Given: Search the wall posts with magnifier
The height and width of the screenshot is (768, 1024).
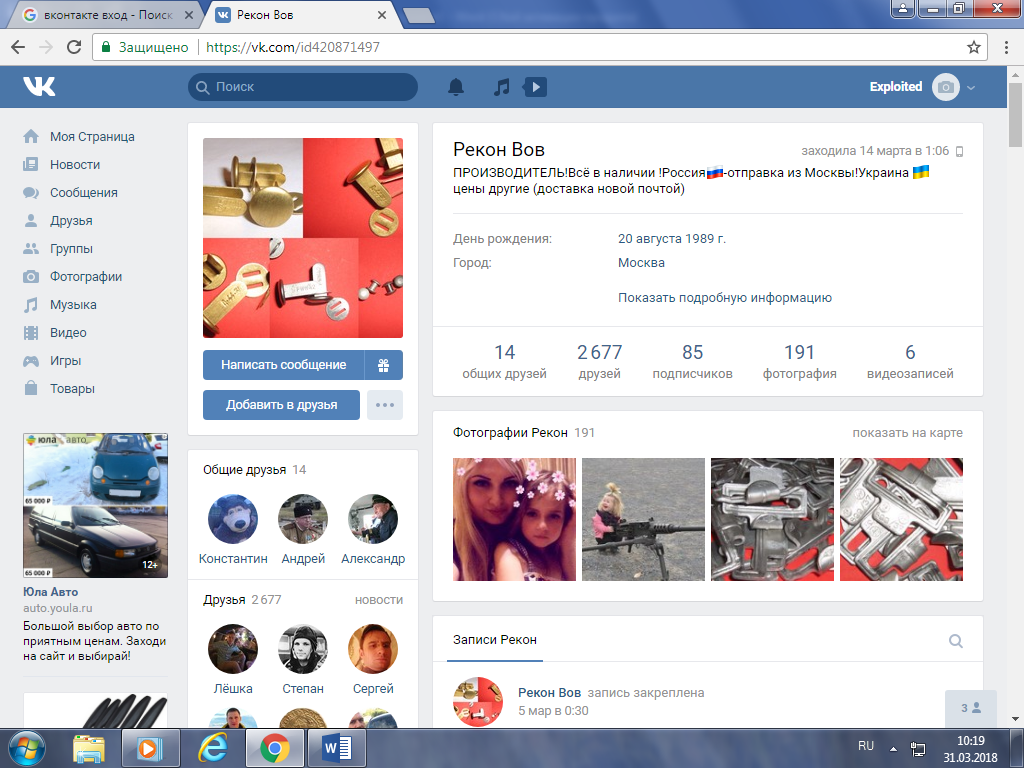Looking at the screenshot, I should click(956, 641).
